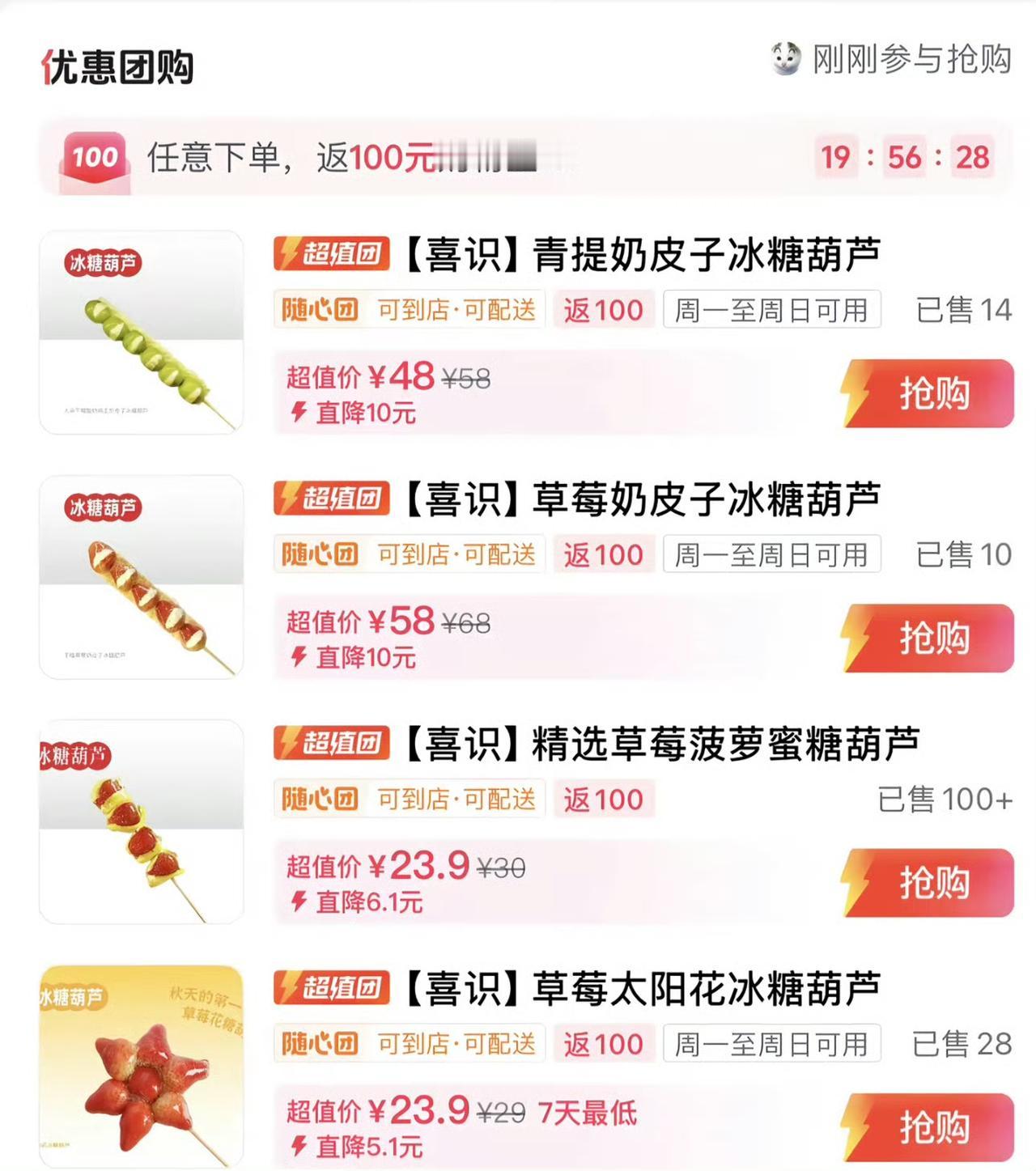Click the 直降5.1元 lightning icon

(x=299, y=1146)
